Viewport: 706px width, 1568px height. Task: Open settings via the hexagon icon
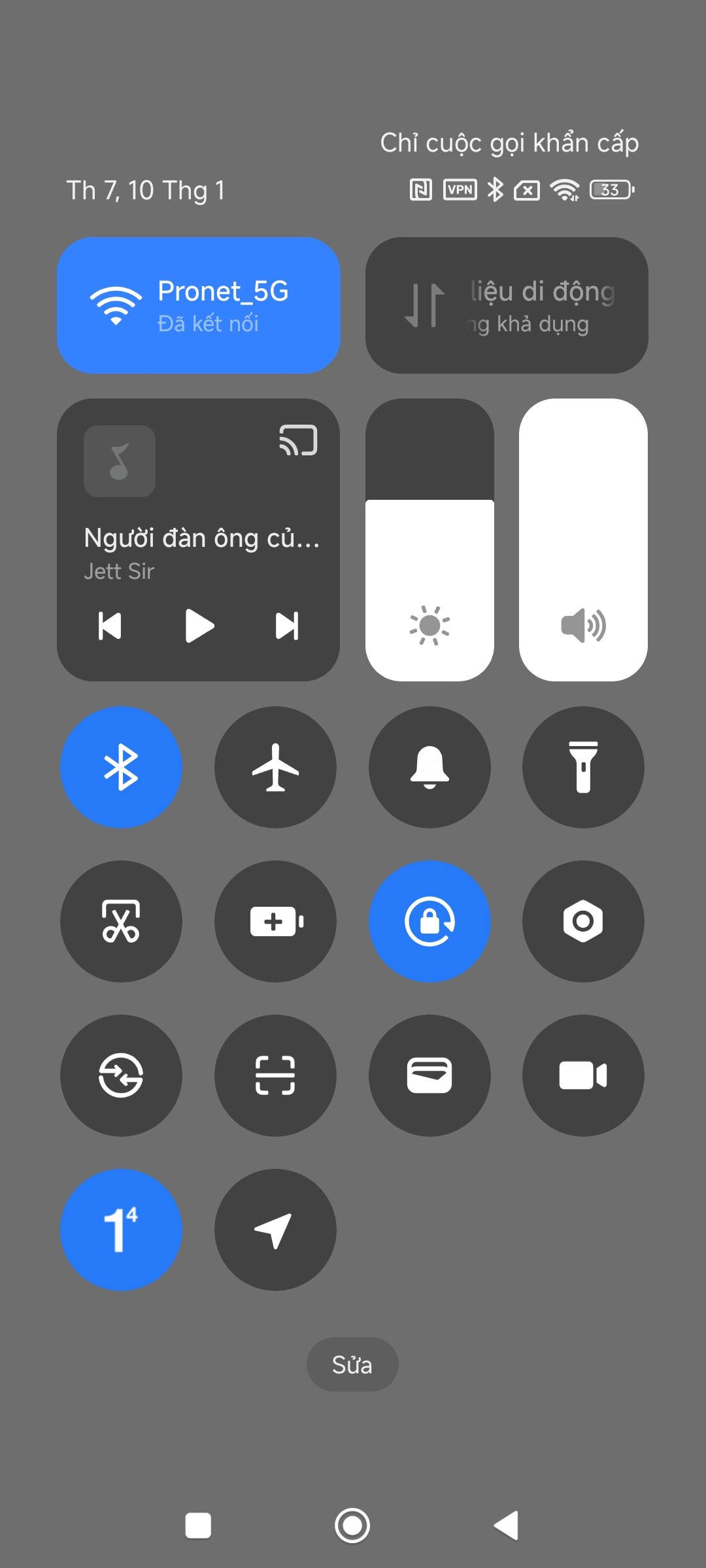[x=583, y=921]
